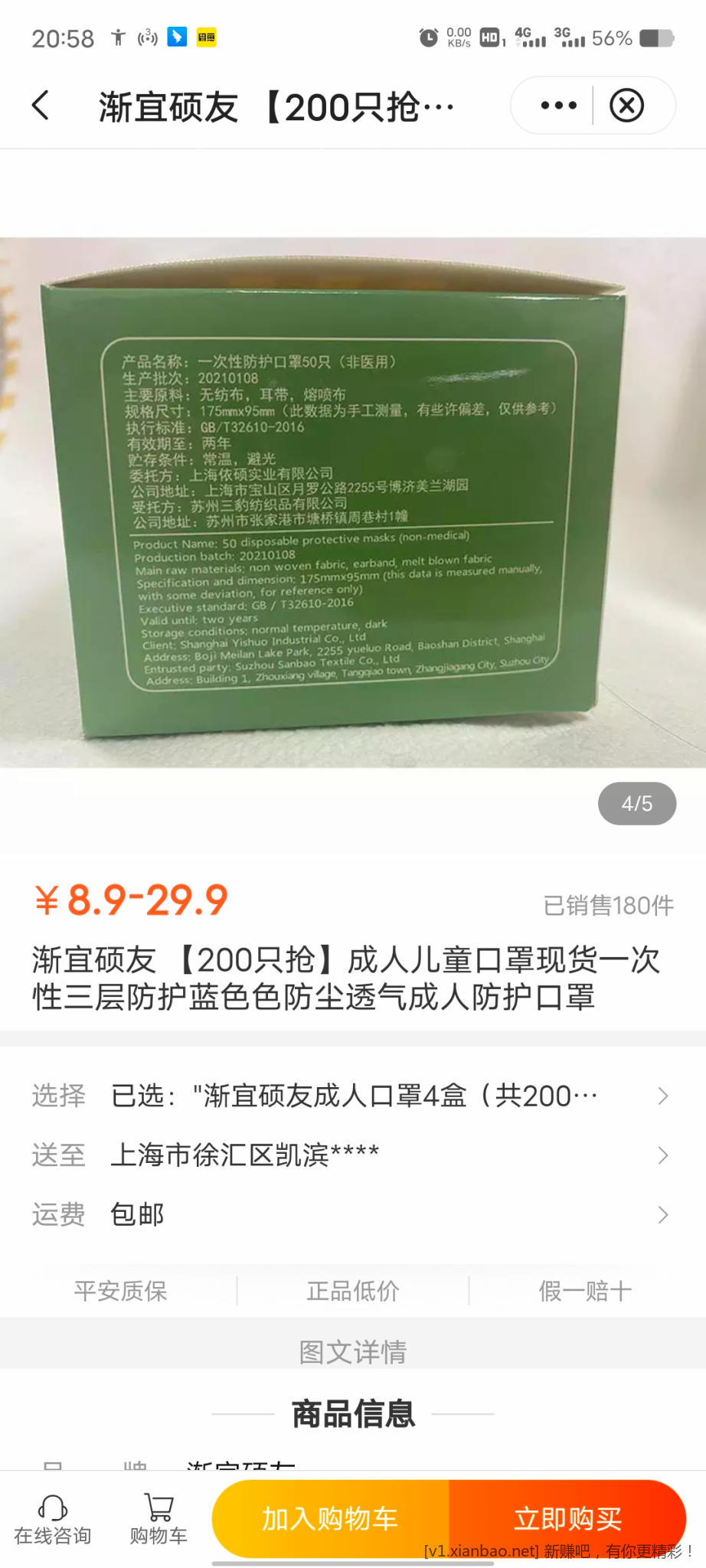Open 在线咨询 customer service

(52, 1520)
